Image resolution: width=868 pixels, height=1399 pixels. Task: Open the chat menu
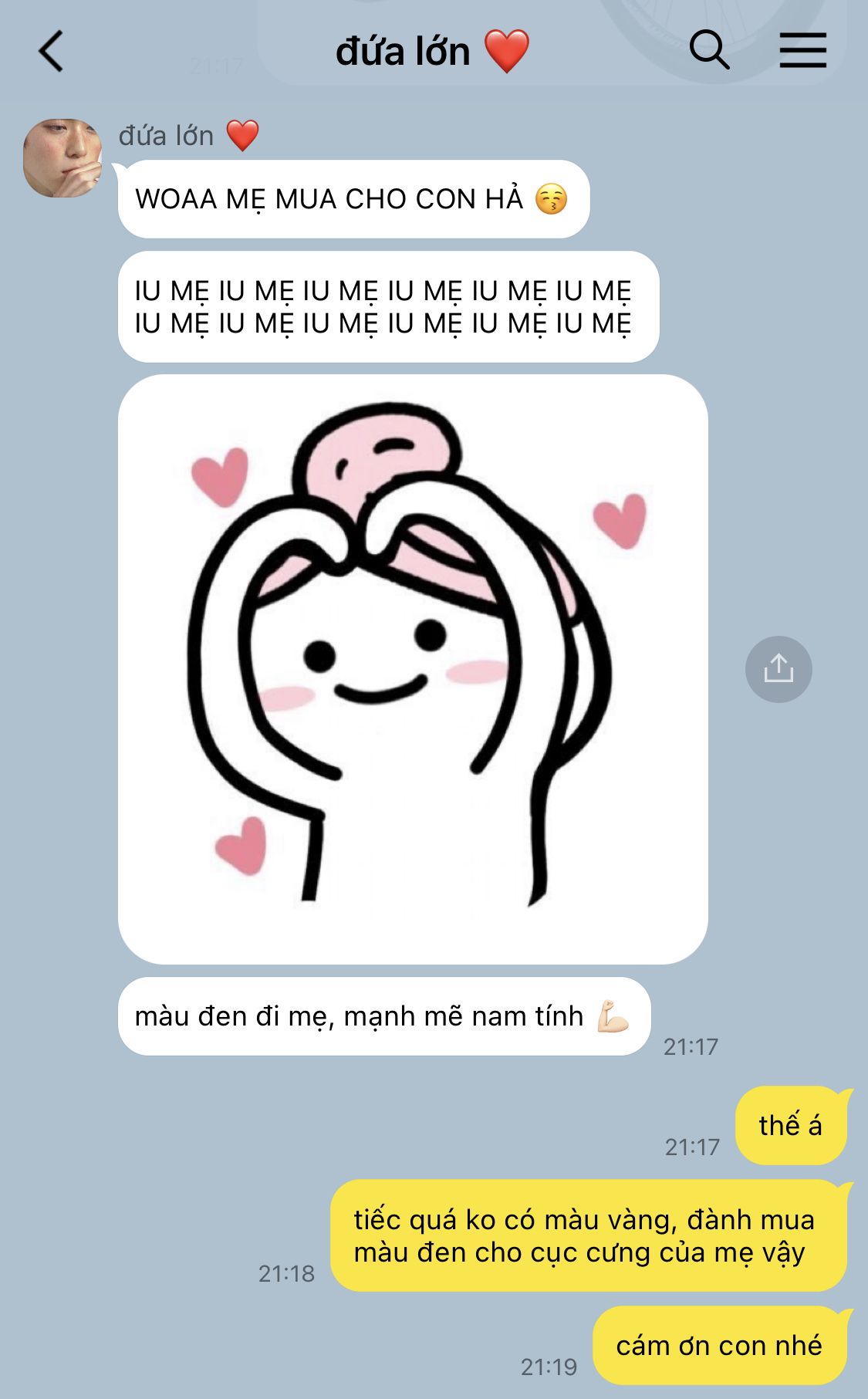802,50
